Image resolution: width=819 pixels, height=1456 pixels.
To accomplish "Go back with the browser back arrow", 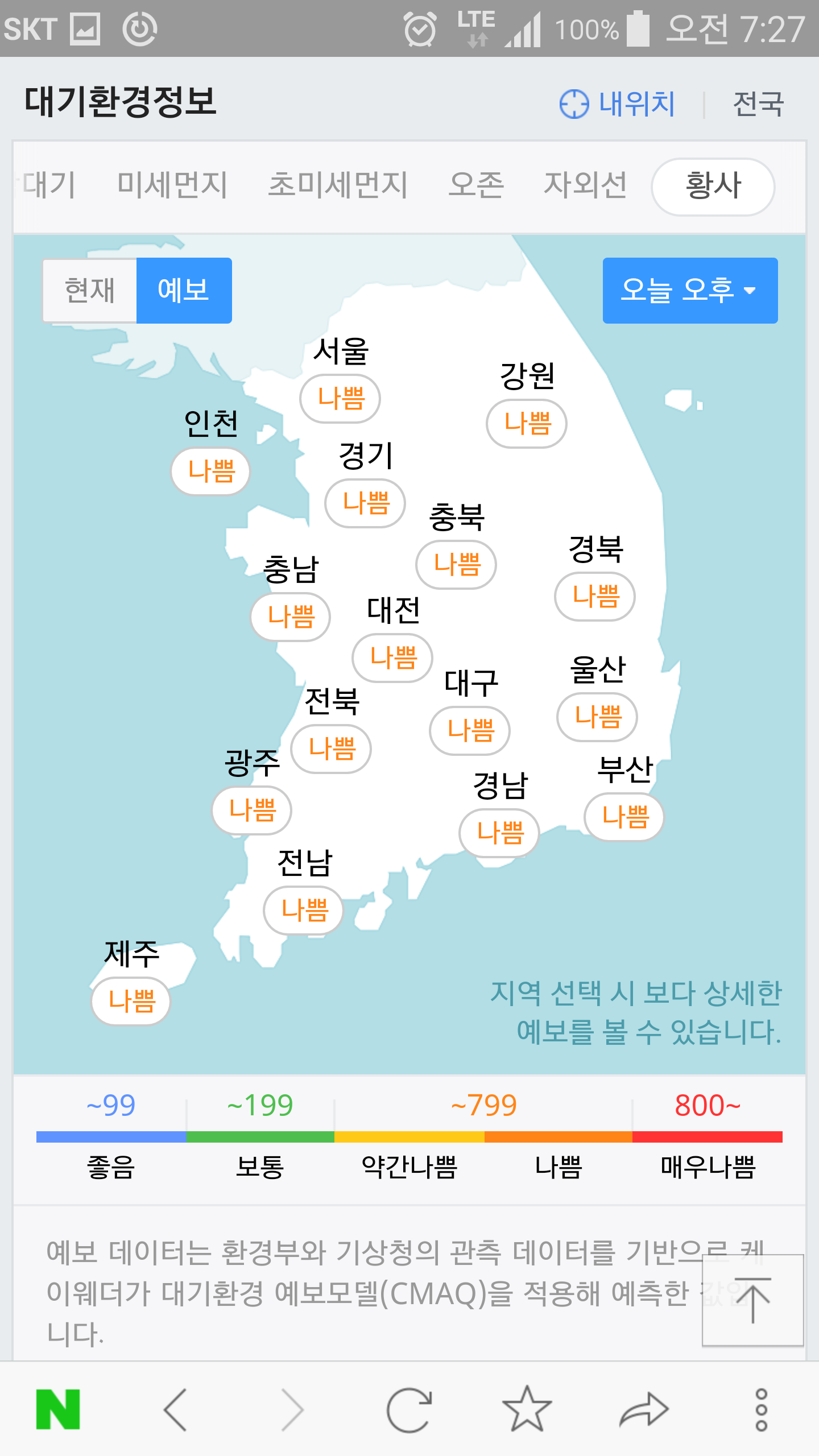I will click(175, 1409).
